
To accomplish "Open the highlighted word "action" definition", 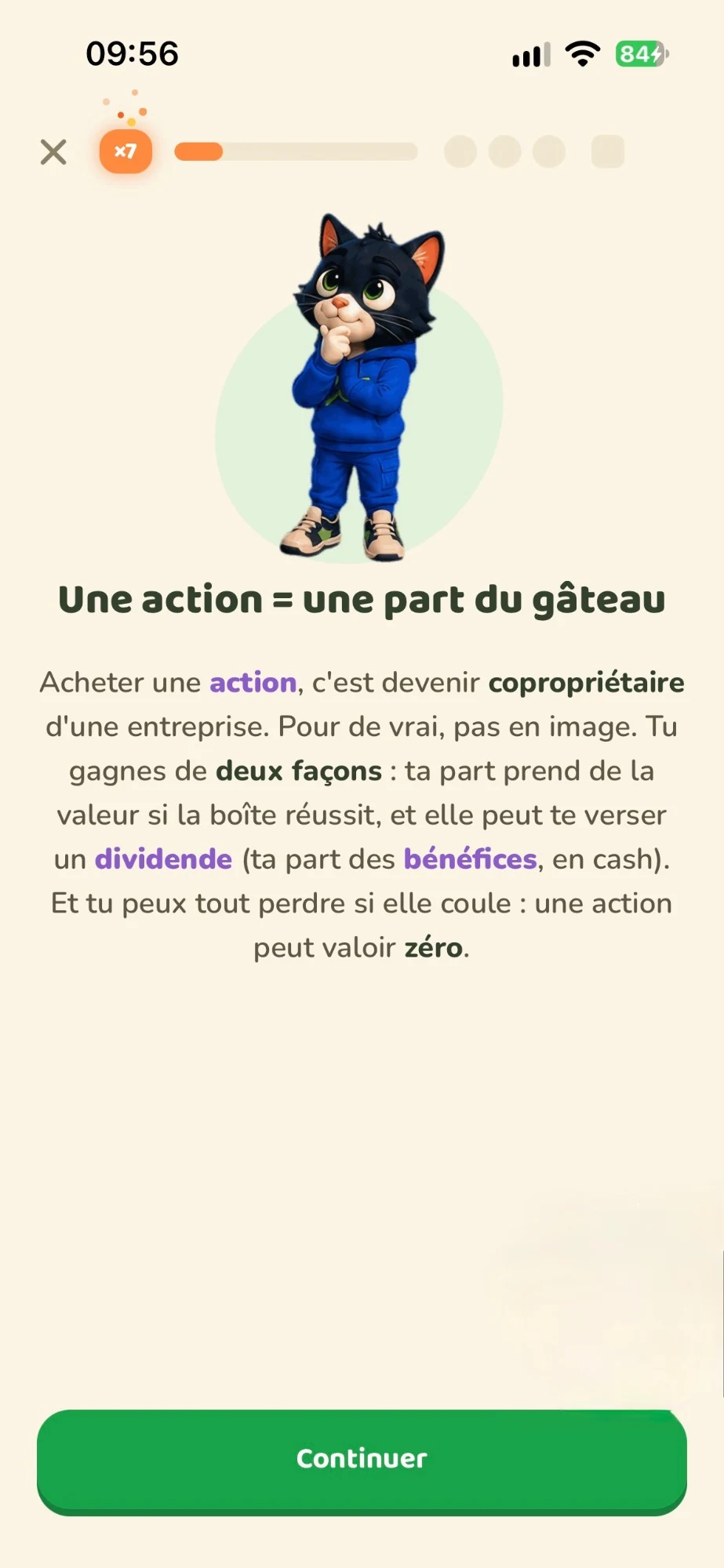I will point(253,682).
